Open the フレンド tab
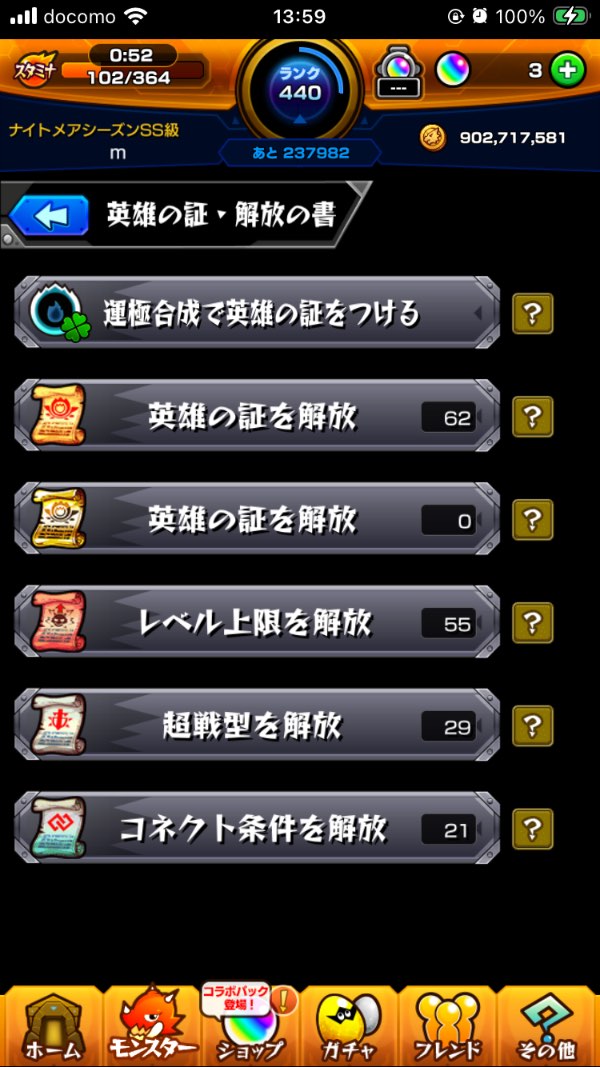The image size is (600, 1067). point(449,1025)
